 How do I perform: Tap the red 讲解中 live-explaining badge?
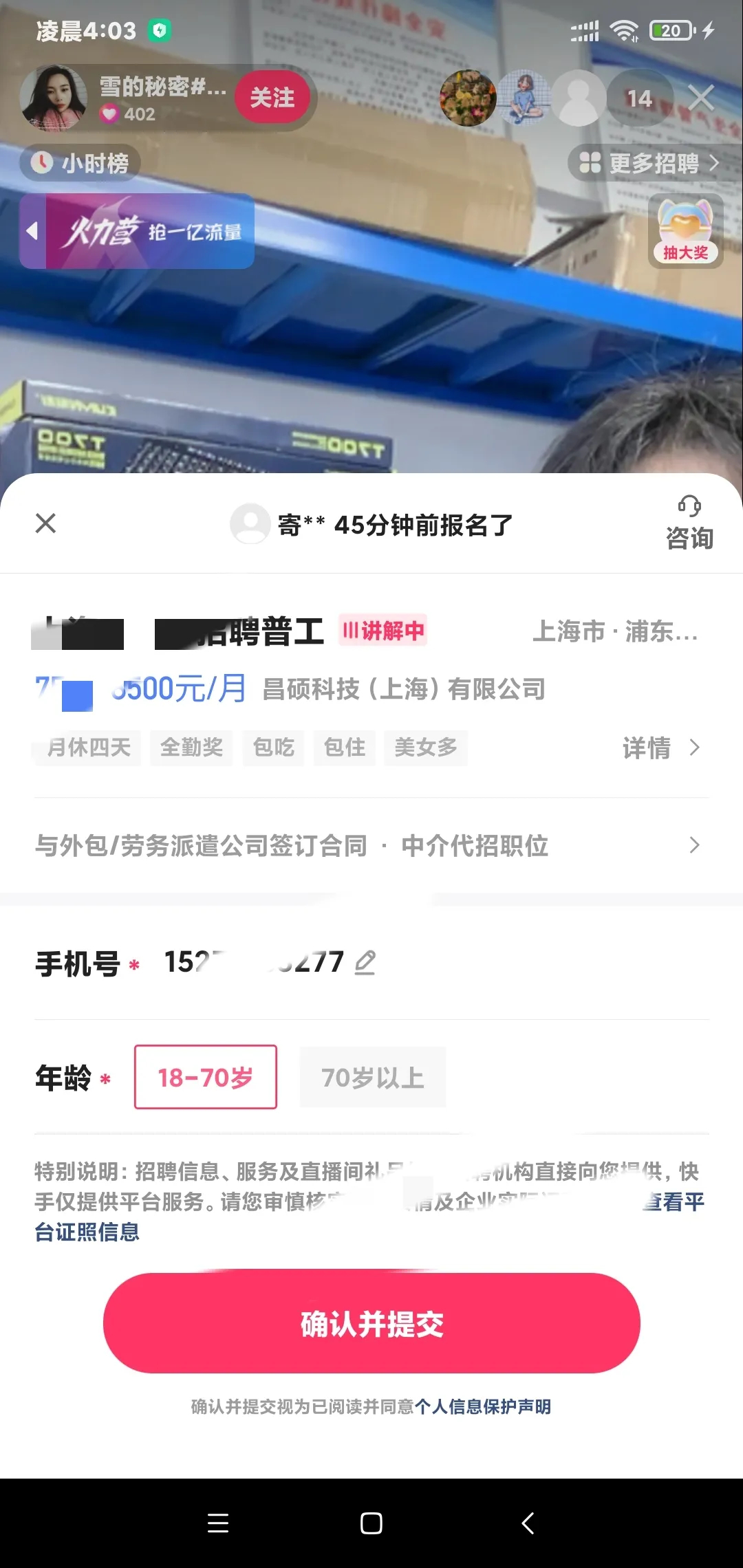pyautogui.click(x=383, y=631)
